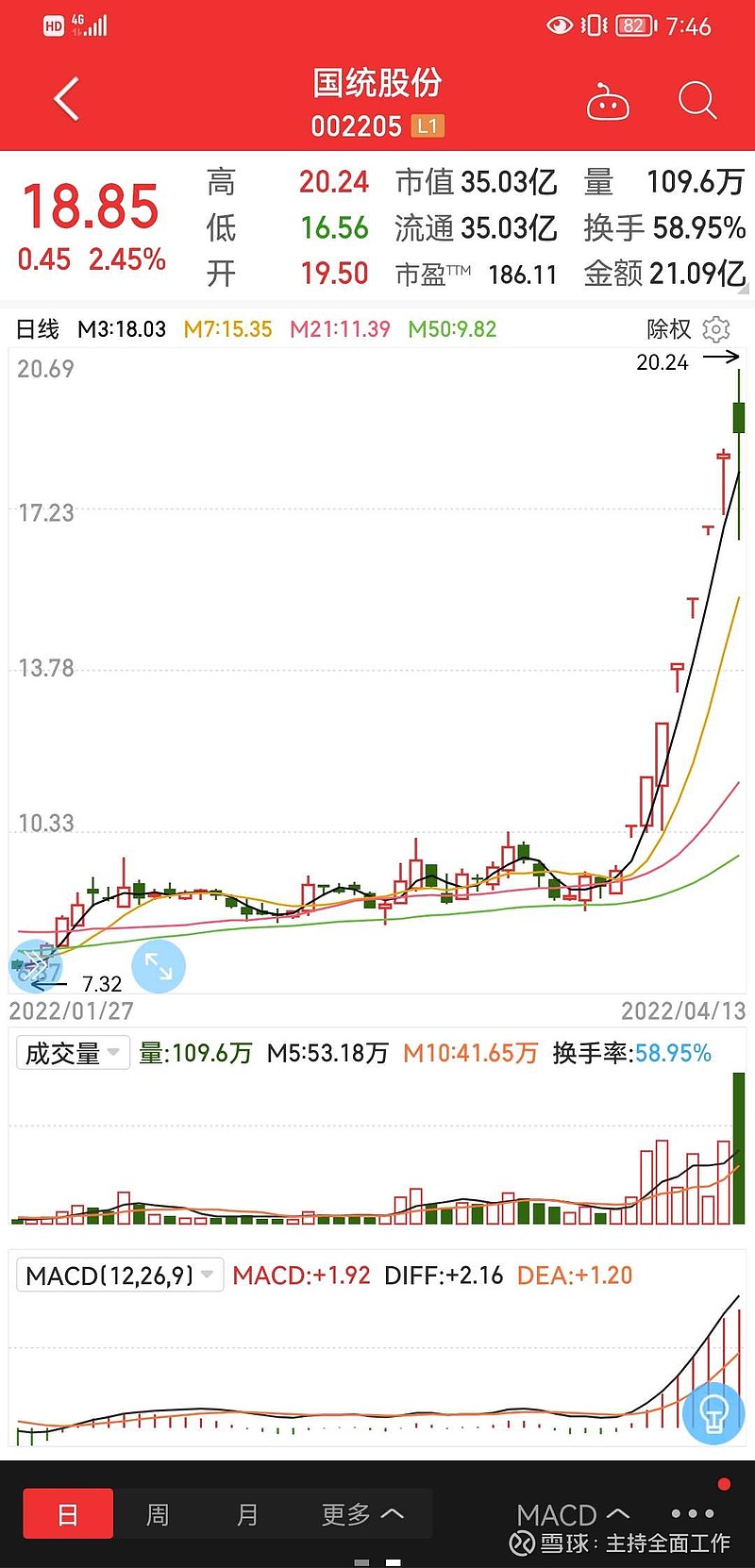
Task: Tap the expand-chart arrows circle icon
Action: (x=158, y=966)
